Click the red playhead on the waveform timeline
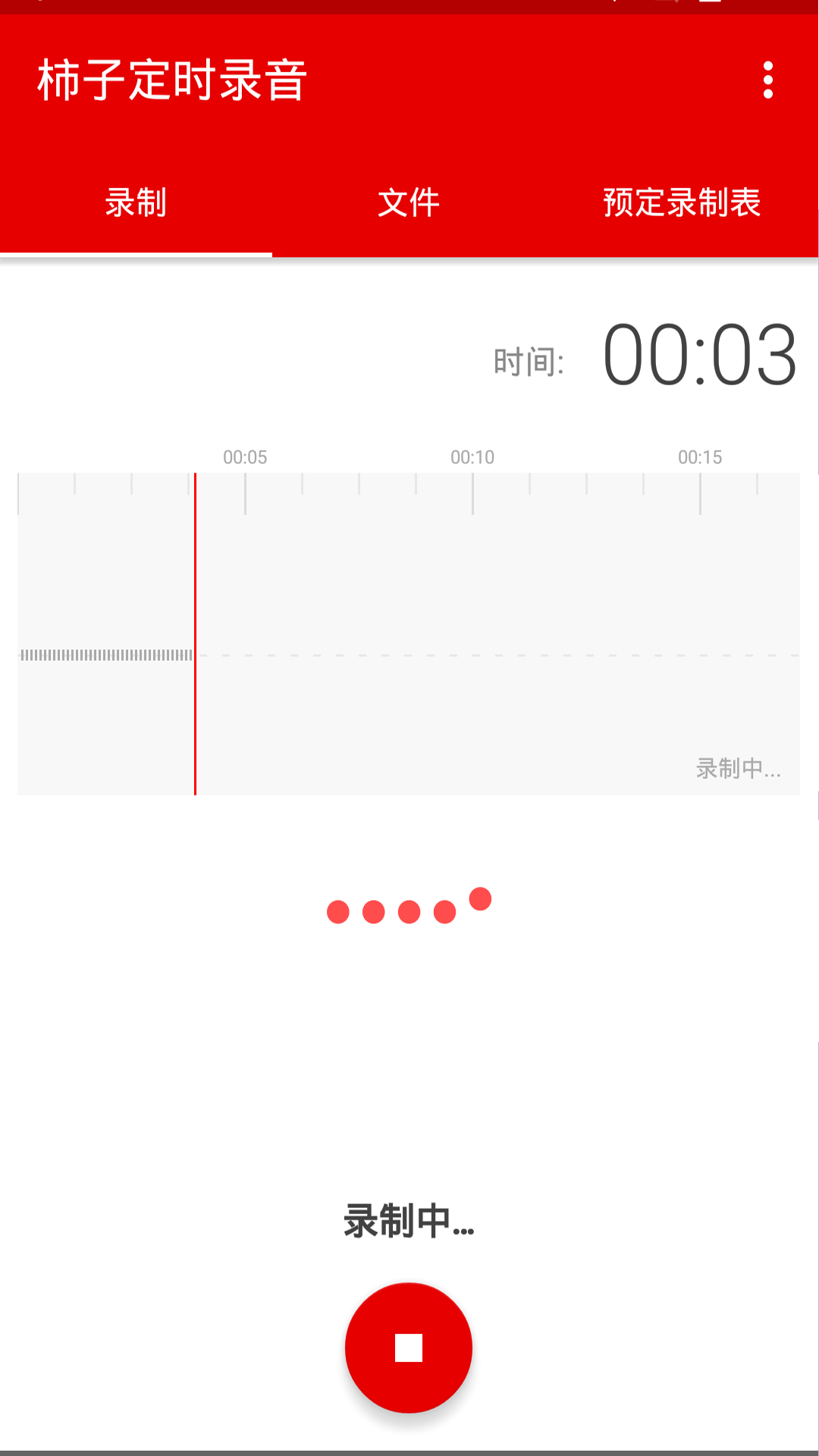 [195, 634]
